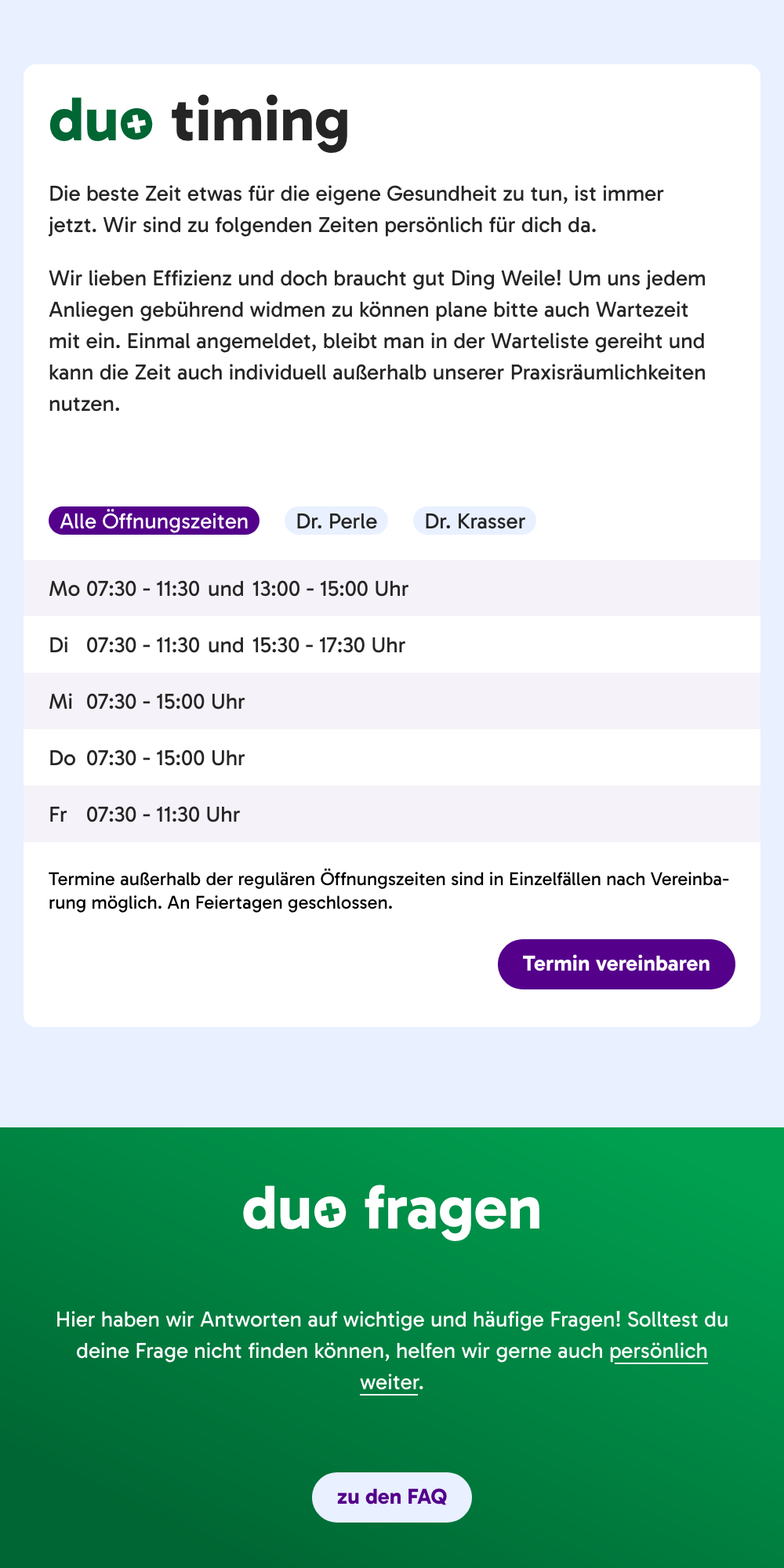
Task: Open the zu den FAQ button
Action: pyautogui.click(x=392, y=1497)
